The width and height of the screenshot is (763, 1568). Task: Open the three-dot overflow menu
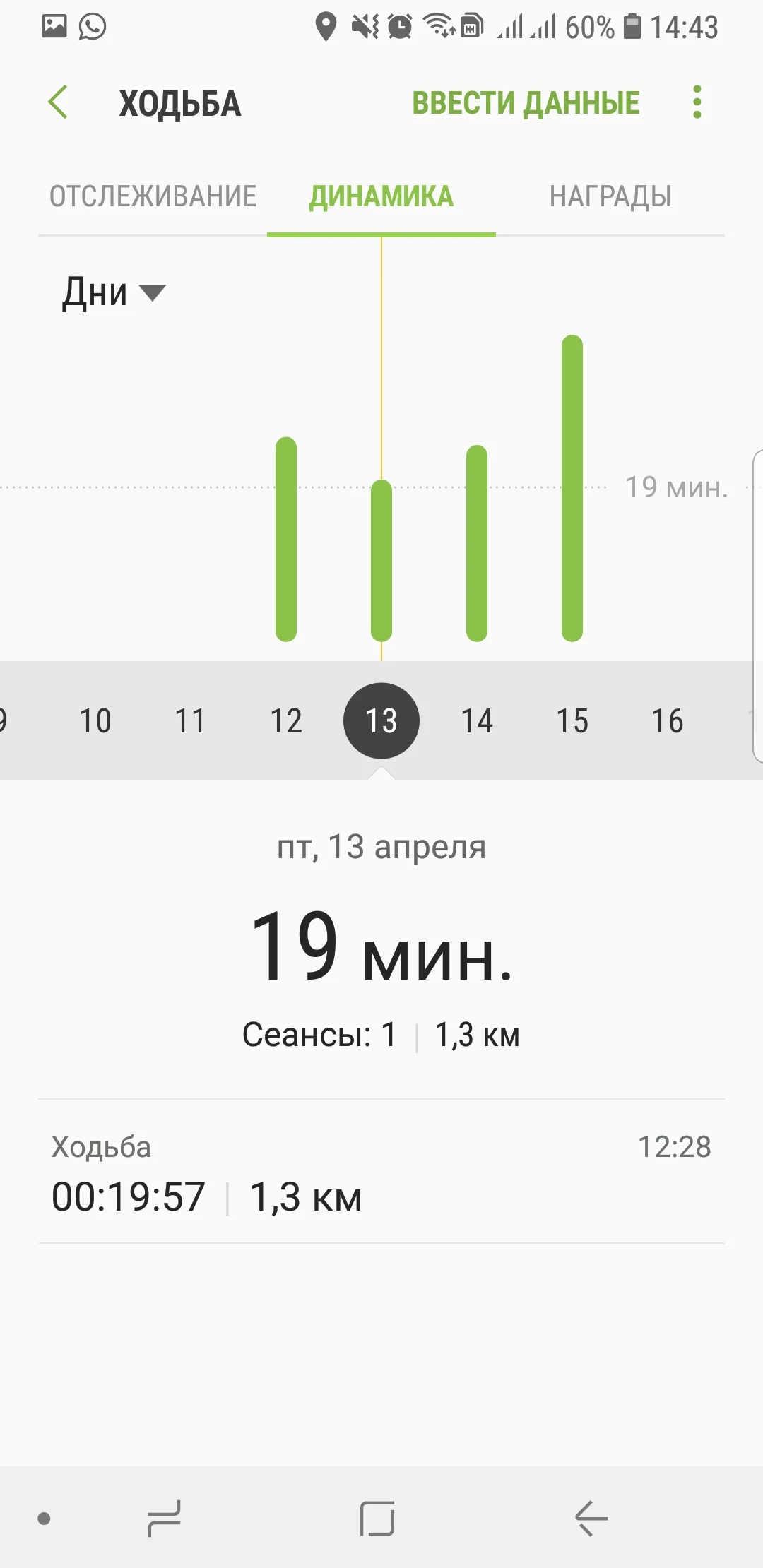coord(697,102)
